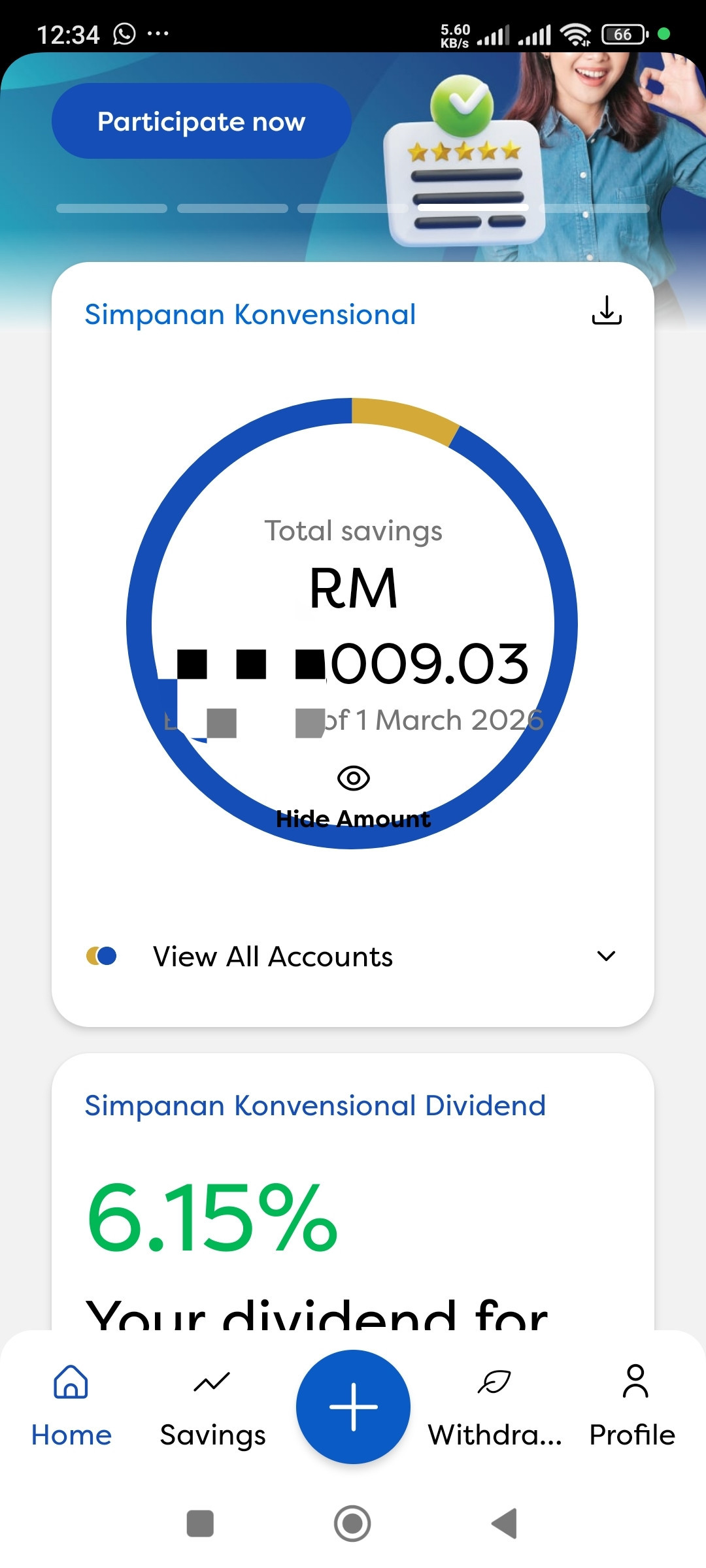
Task: Go back using the system back button
Action: (504, 1524)
